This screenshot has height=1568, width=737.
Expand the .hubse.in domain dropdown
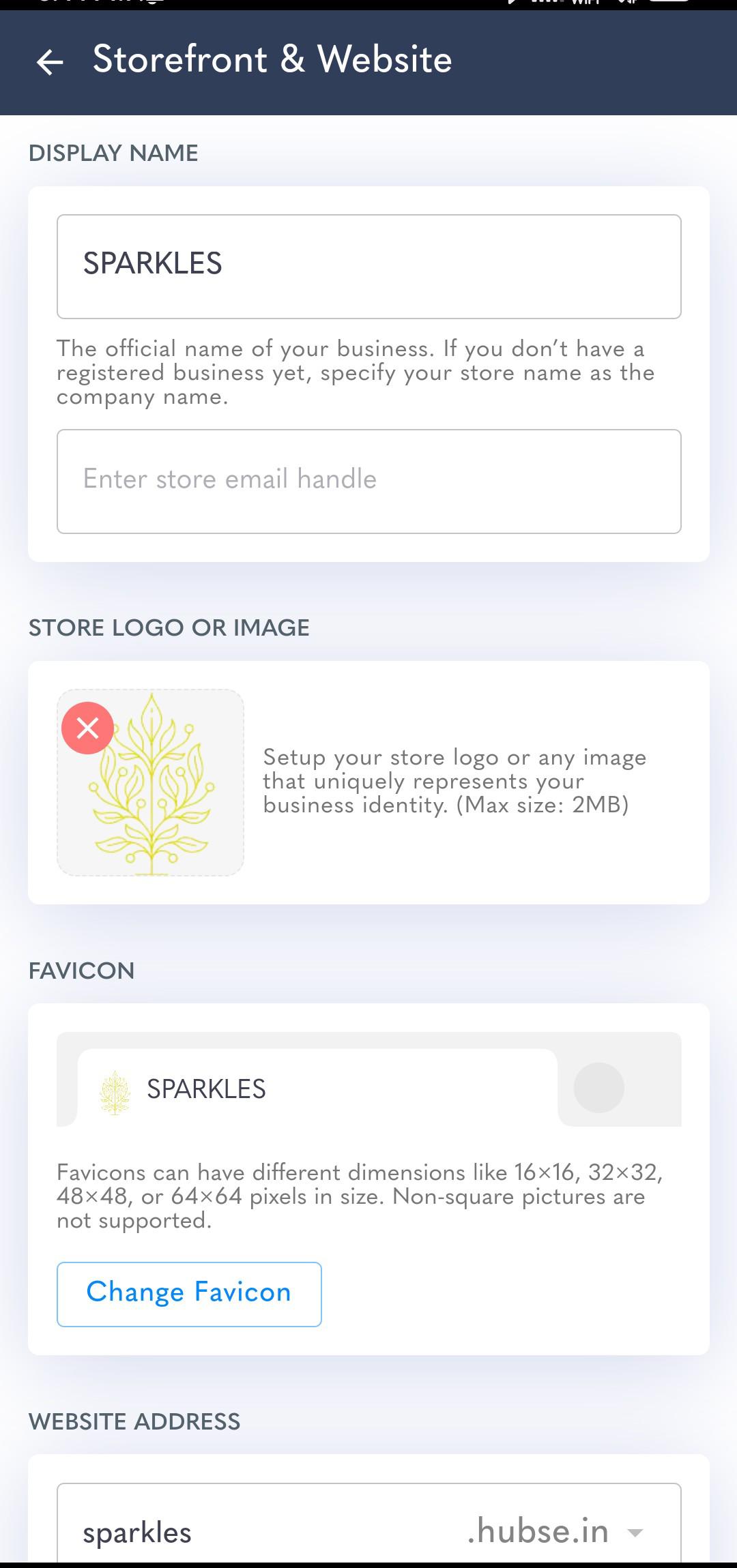[634, 1533]
